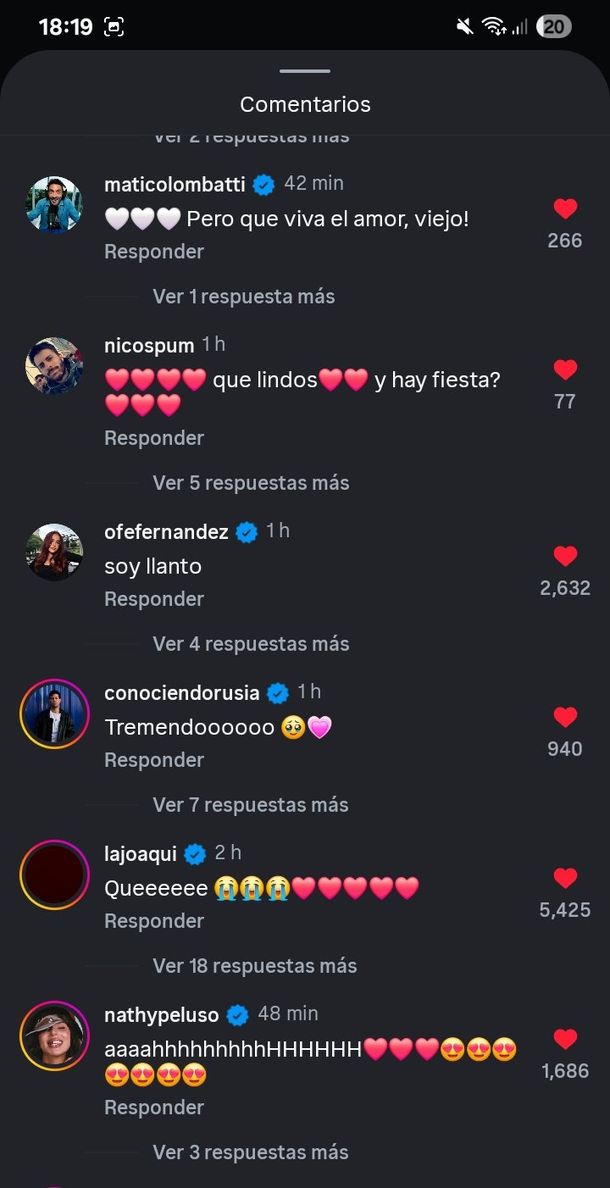Like maticolombatti's comment
Image resolution: width=610 pixels, height=1188 pixels.
[565, 209]
